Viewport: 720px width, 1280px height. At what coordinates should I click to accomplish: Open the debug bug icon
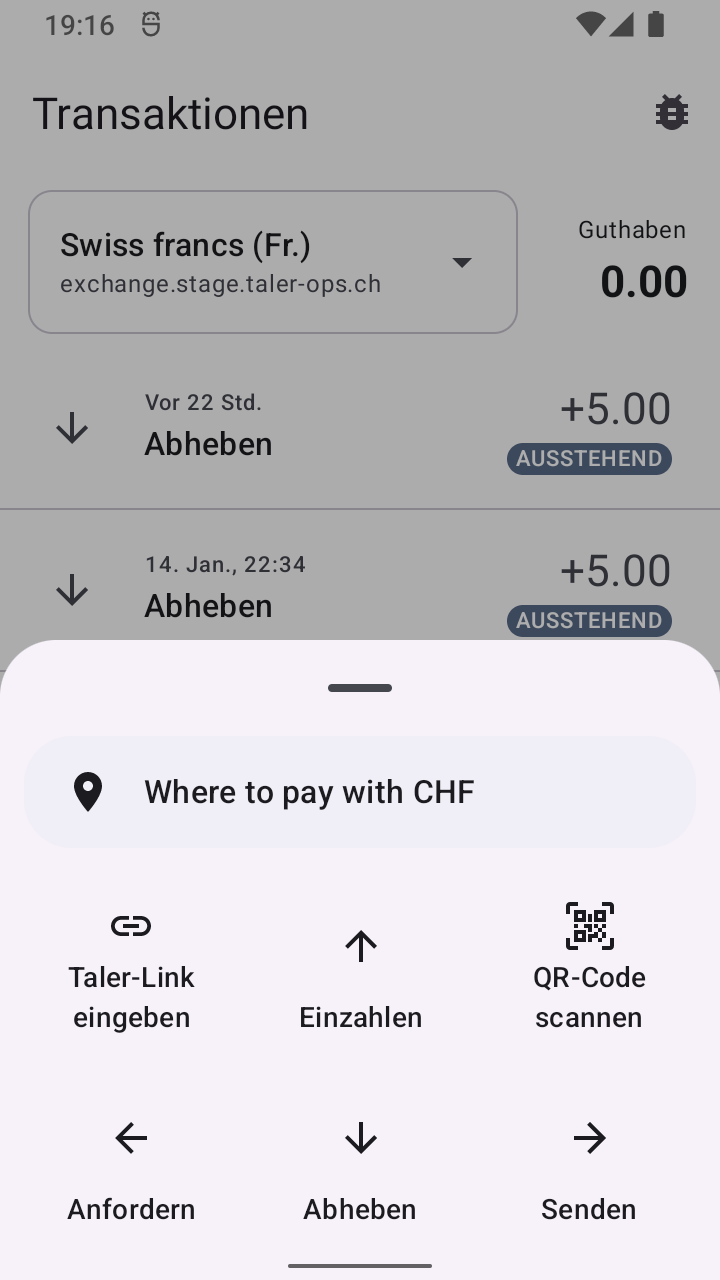pyautogui.click(x=672, y=113)
